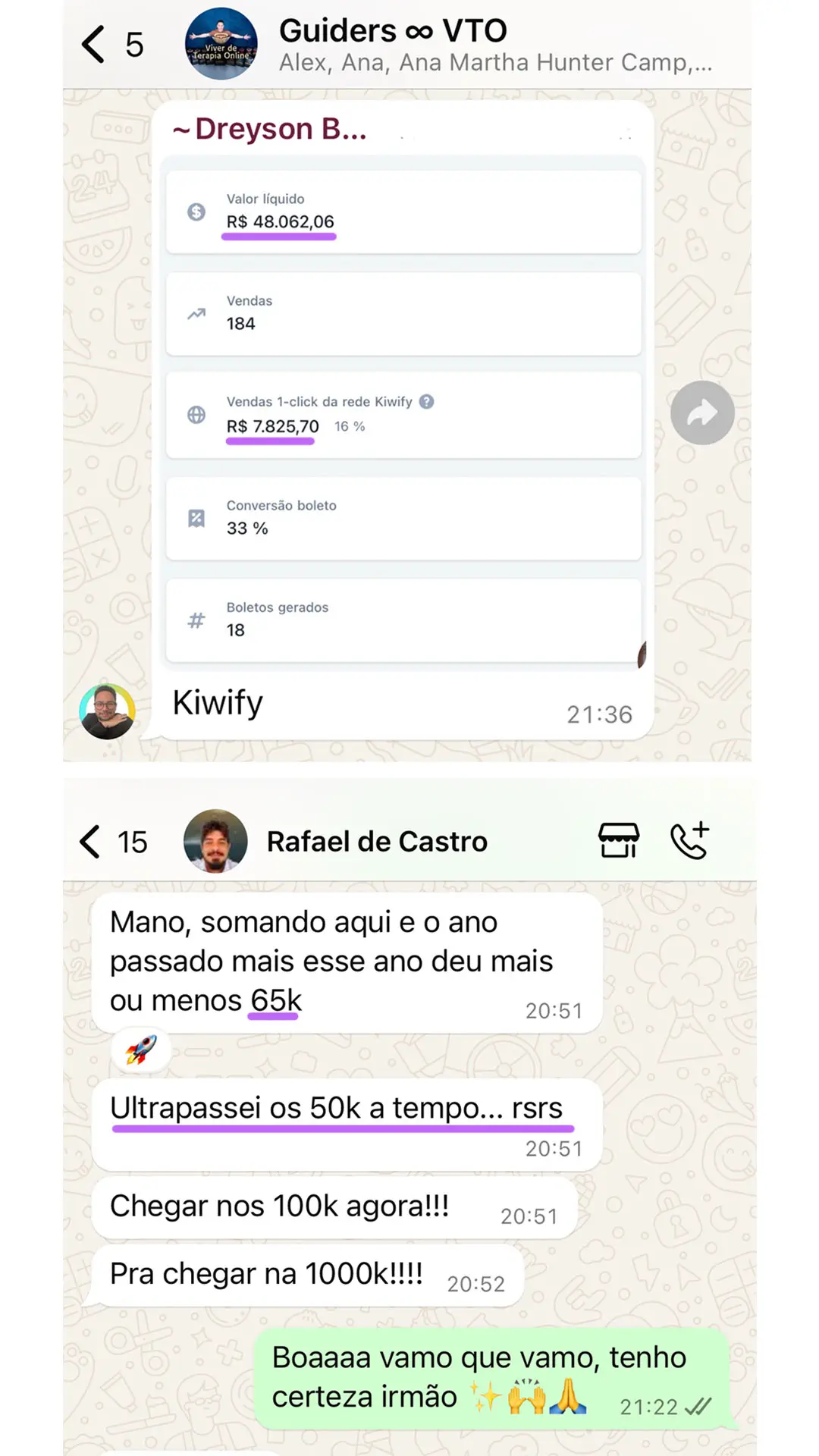Tap Rafael de Castro's name in the header
Image resolution: width=819 pixels, height=1456 pixels.
[x=377, y=840]
